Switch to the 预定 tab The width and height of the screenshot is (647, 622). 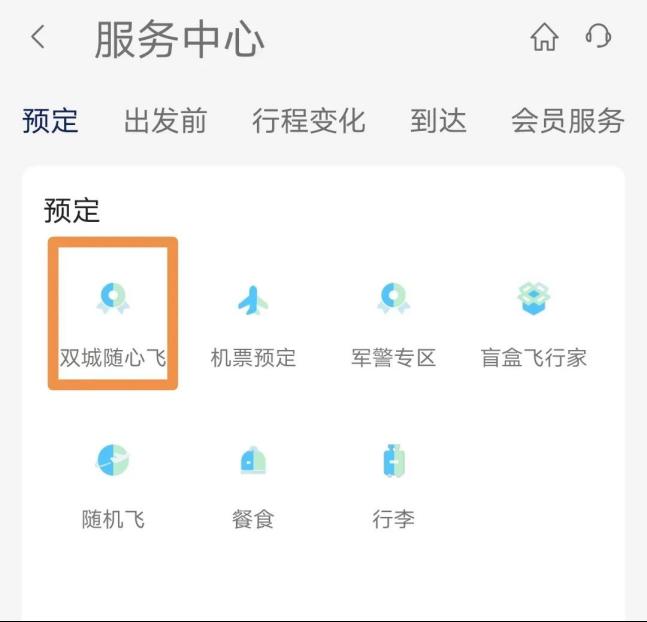point(50,122)
